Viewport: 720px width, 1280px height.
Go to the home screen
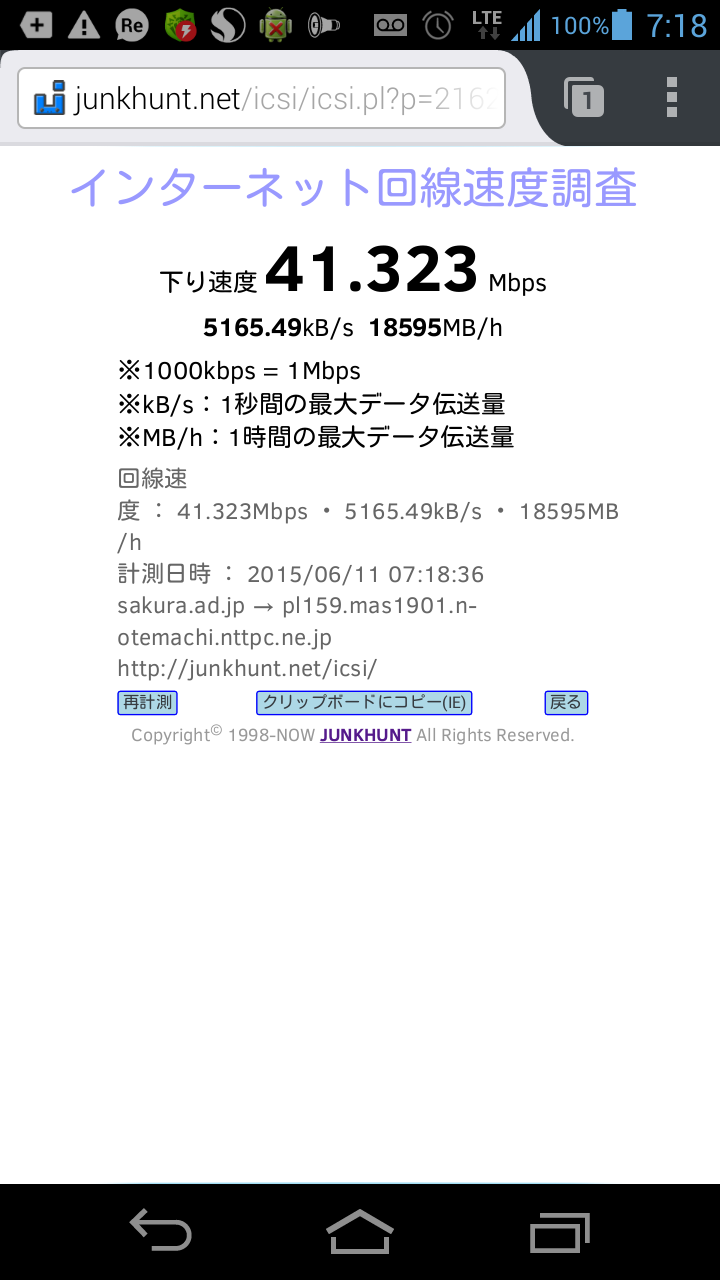tap(360, 1231)
